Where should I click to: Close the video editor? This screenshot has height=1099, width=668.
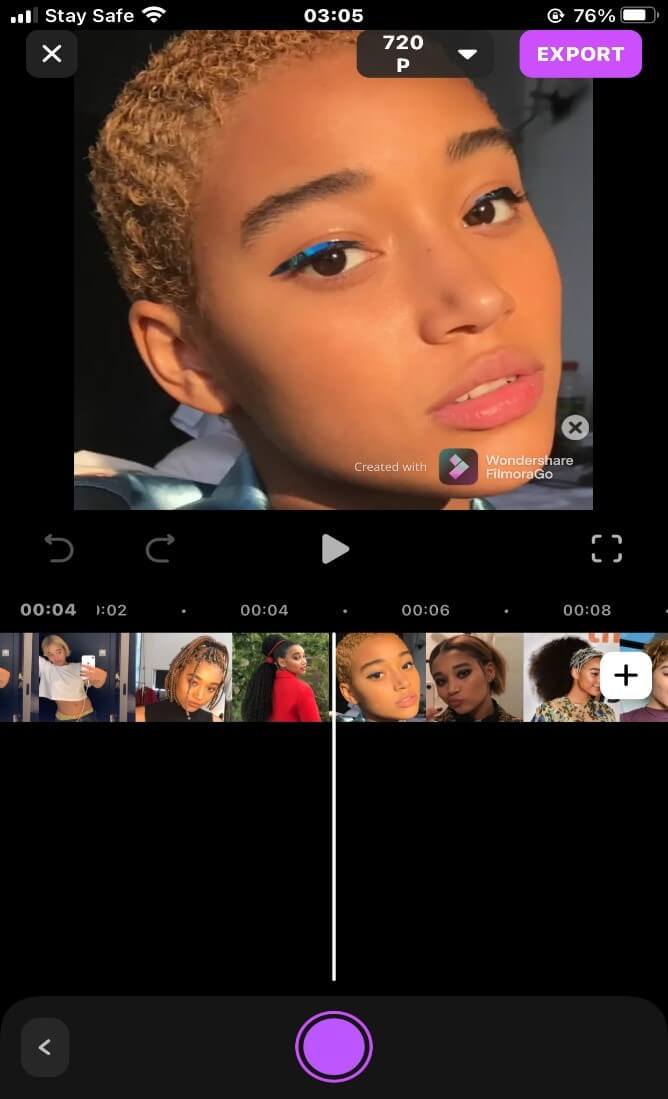click(x=52, y=54)
